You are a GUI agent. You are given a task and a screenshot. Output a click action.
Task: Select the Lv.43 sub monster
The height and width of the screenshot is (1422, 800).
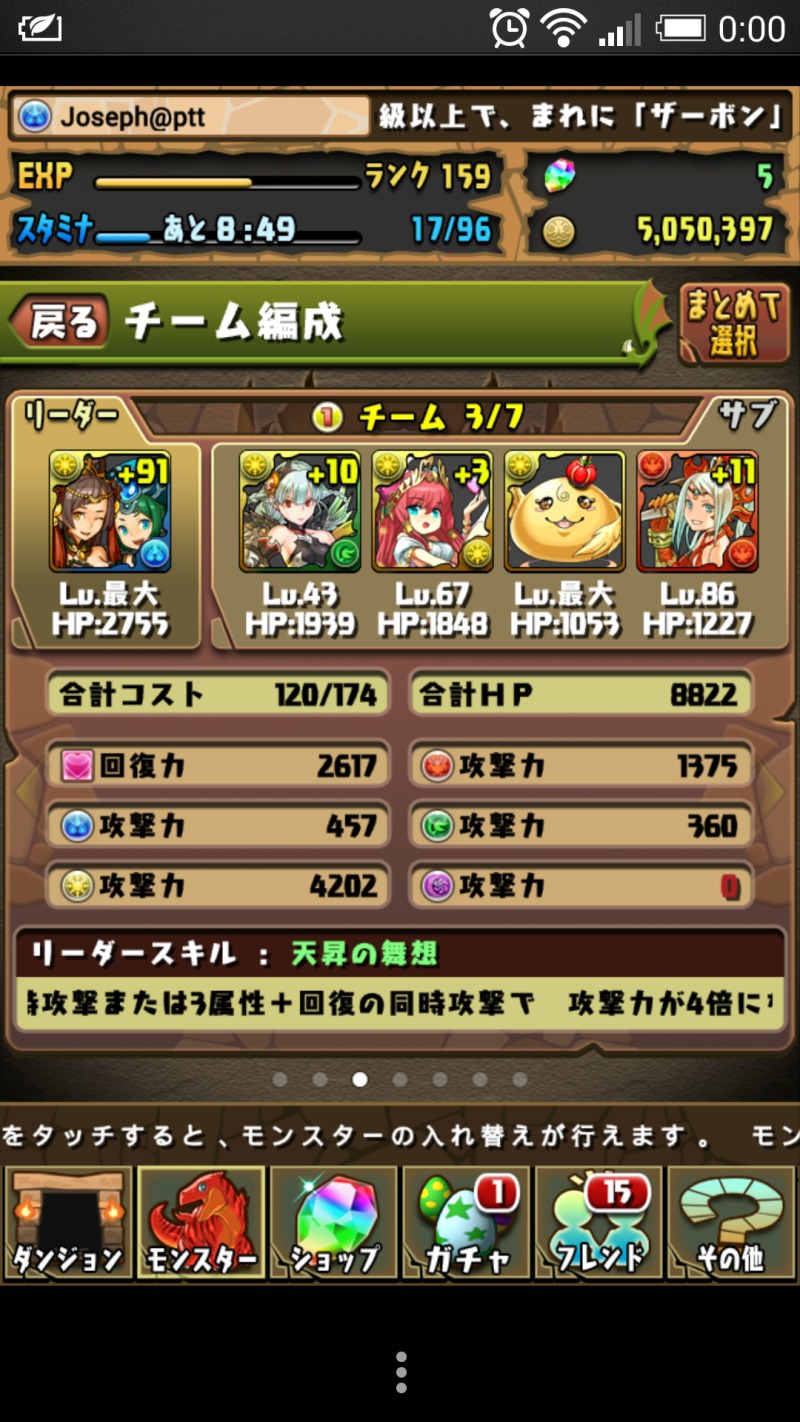pyautogui.click(x=300, y=511)
